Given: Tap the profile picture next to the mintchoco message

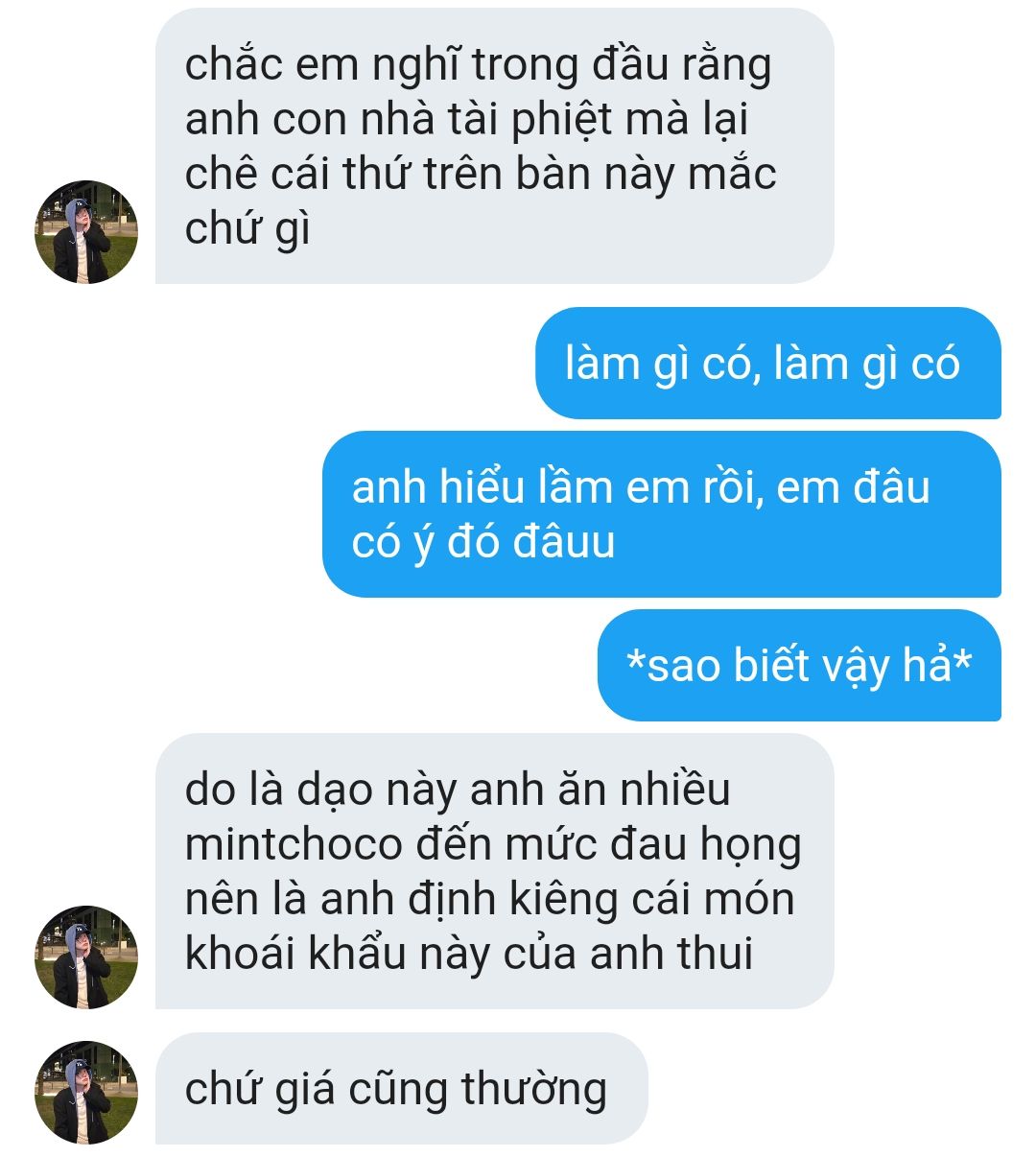Looking at the screenshot, I should (x=86, y=956).
